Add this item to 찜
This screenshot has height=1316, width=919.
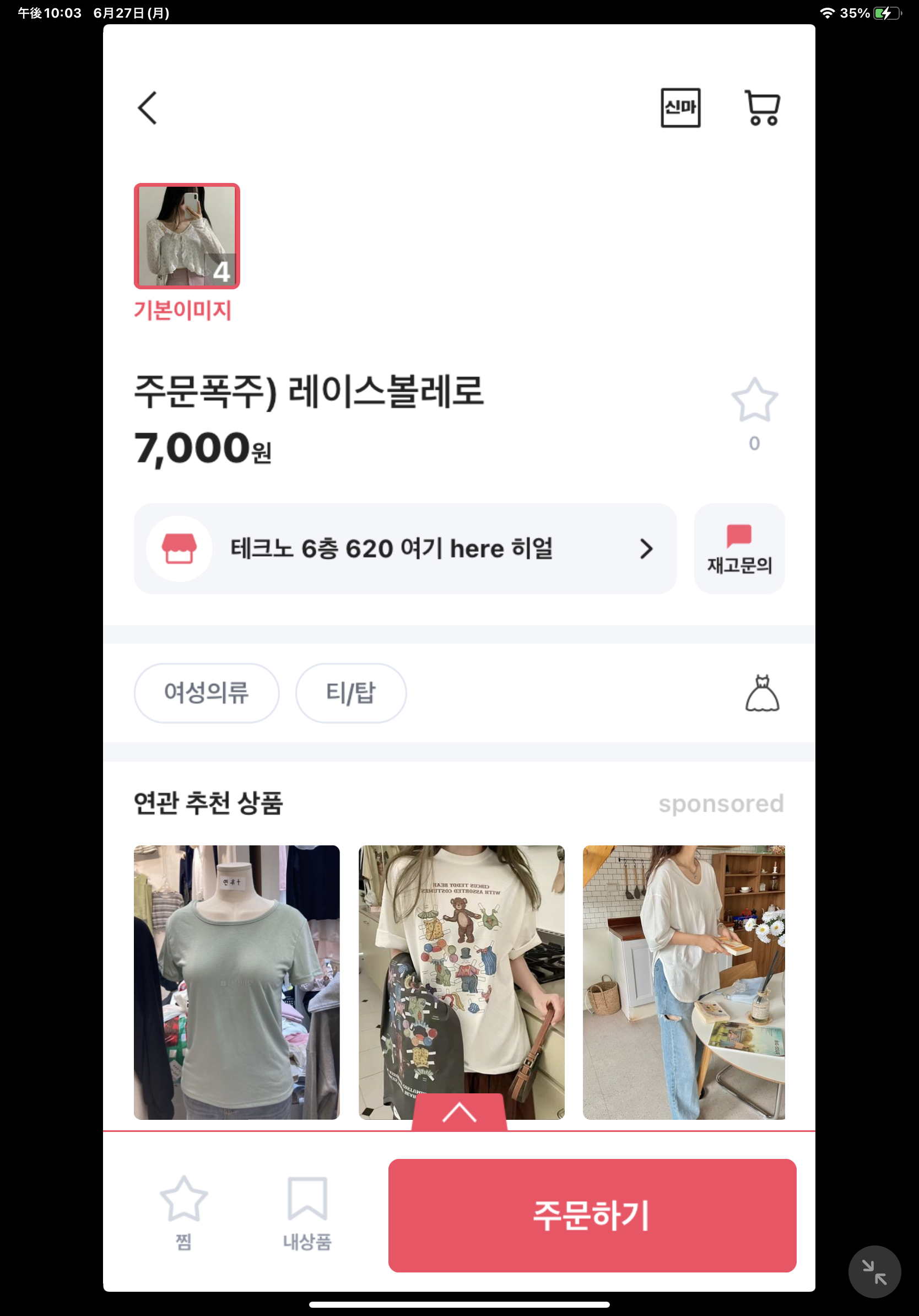[183, 1211]
